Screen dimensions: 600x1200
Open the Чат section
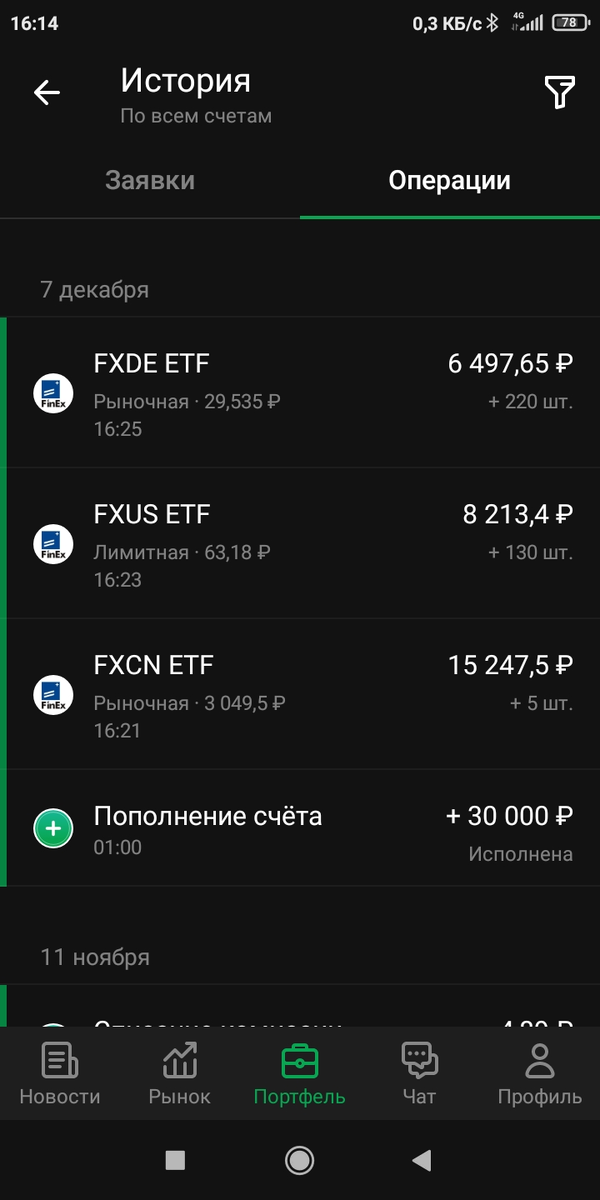click(419, 1073)
